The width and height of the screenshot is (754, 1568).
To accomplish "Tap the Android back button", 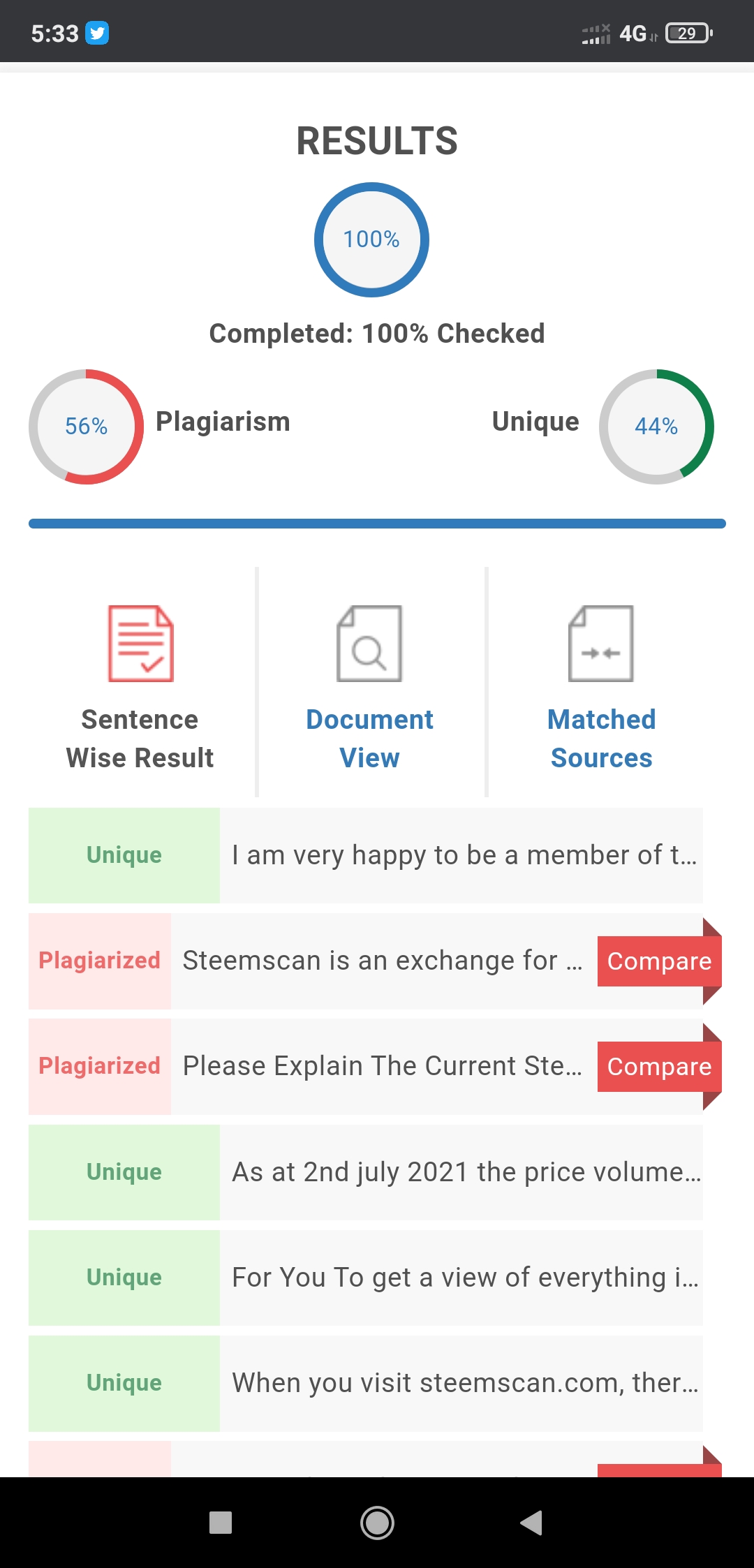I will [532, 1523].
